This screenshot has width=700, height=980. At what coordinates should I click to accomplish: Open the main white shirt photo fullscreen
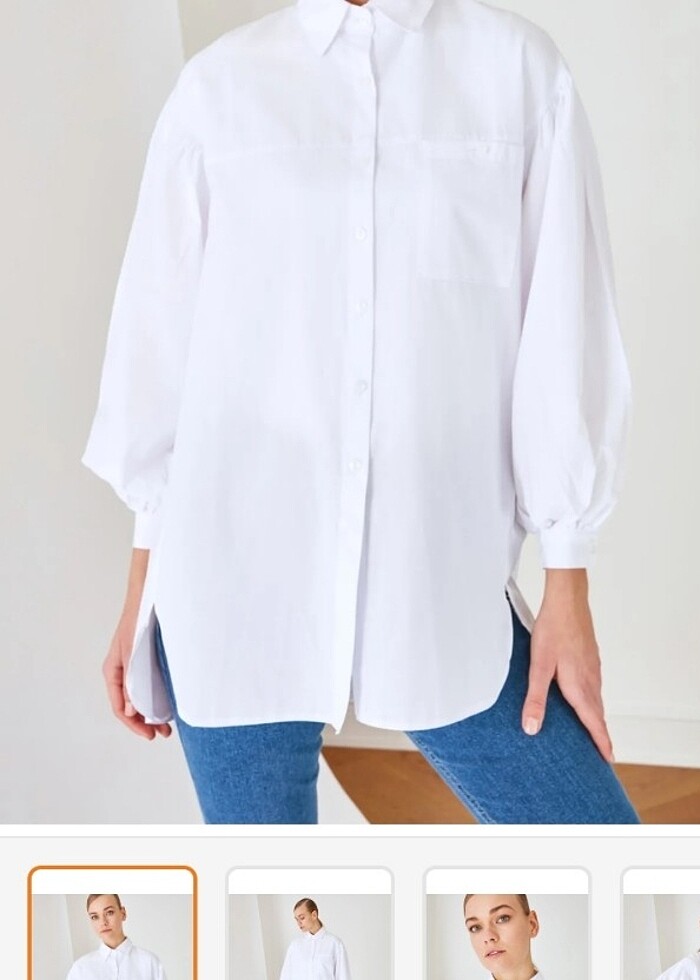tap(350, 410)
